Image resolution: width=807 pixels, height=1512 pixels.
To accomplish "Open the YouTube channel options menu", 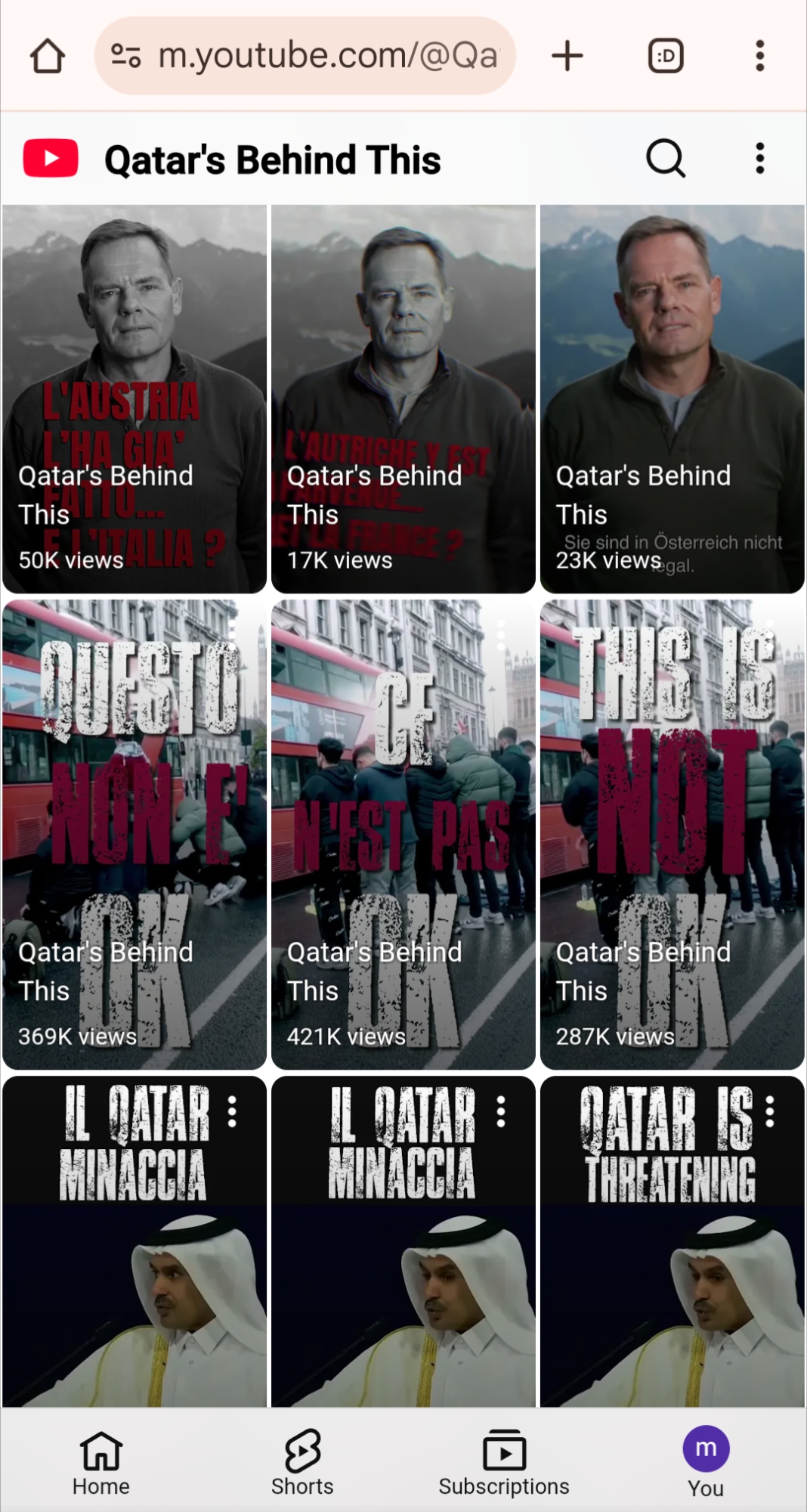I will pyautogui.click(x=760, y=159).
